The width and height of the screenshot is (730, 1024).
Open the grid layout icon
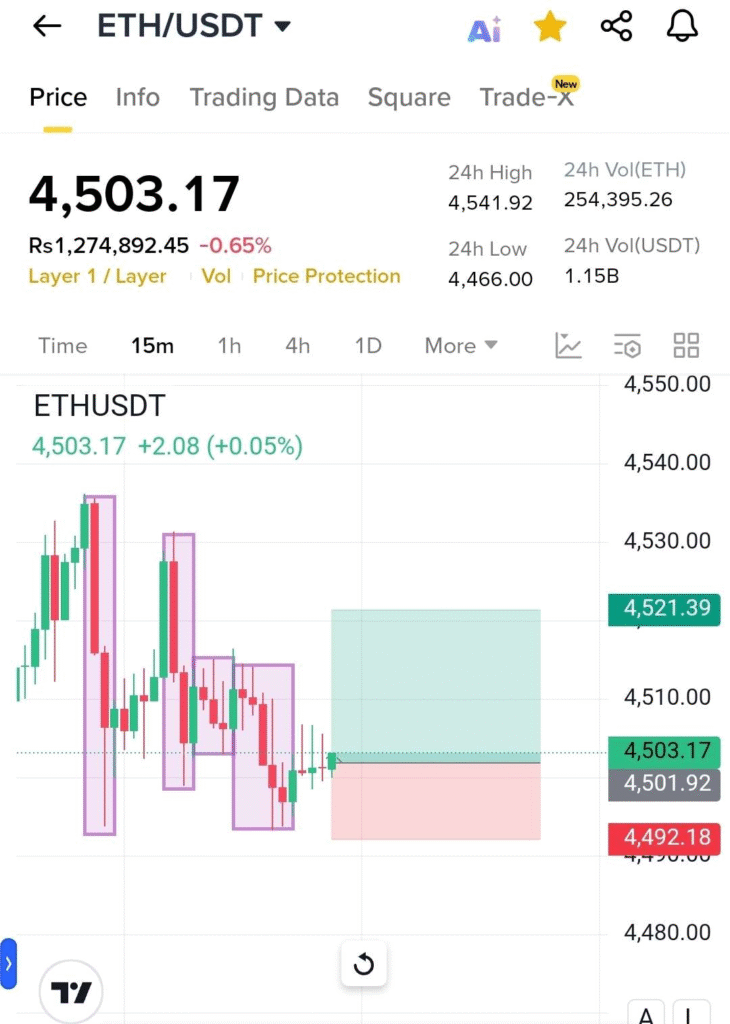(686, 346)
